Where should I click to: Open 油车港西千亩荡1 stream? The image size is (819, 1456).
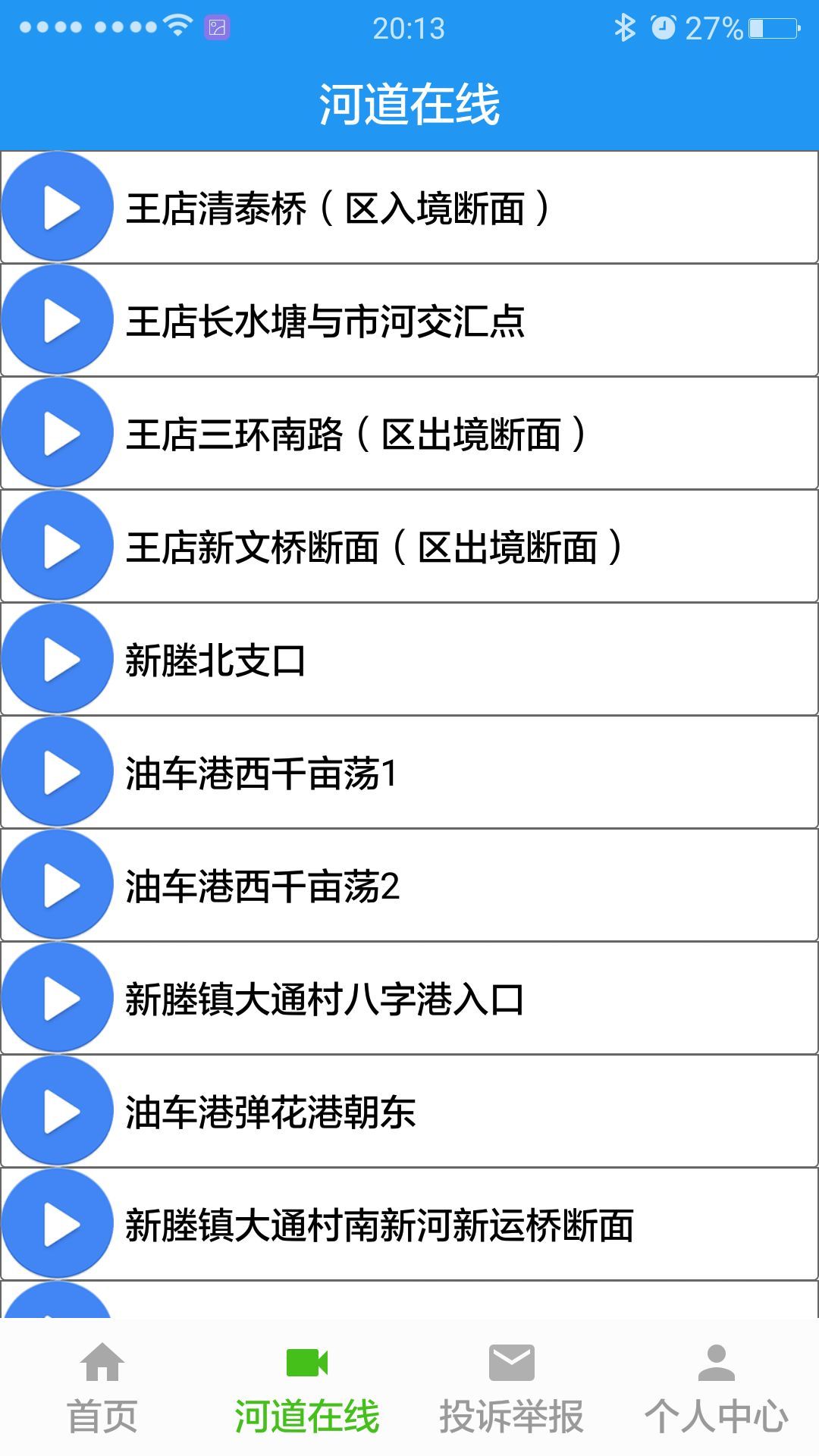(x=409, y=773)
